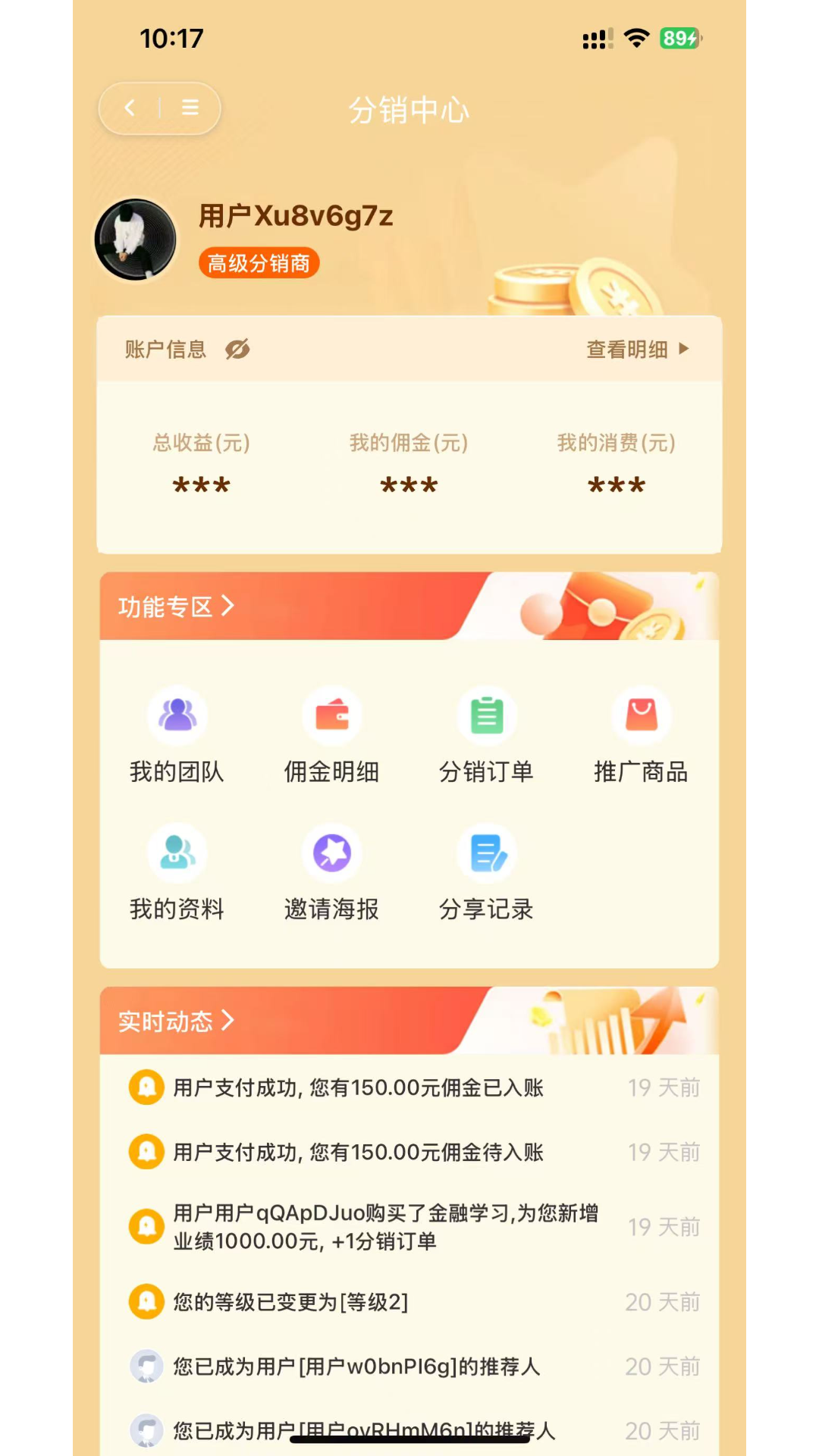Open 分销订单 distribution orders
The image size is (819, 1456).
click(x=487, y=734)
